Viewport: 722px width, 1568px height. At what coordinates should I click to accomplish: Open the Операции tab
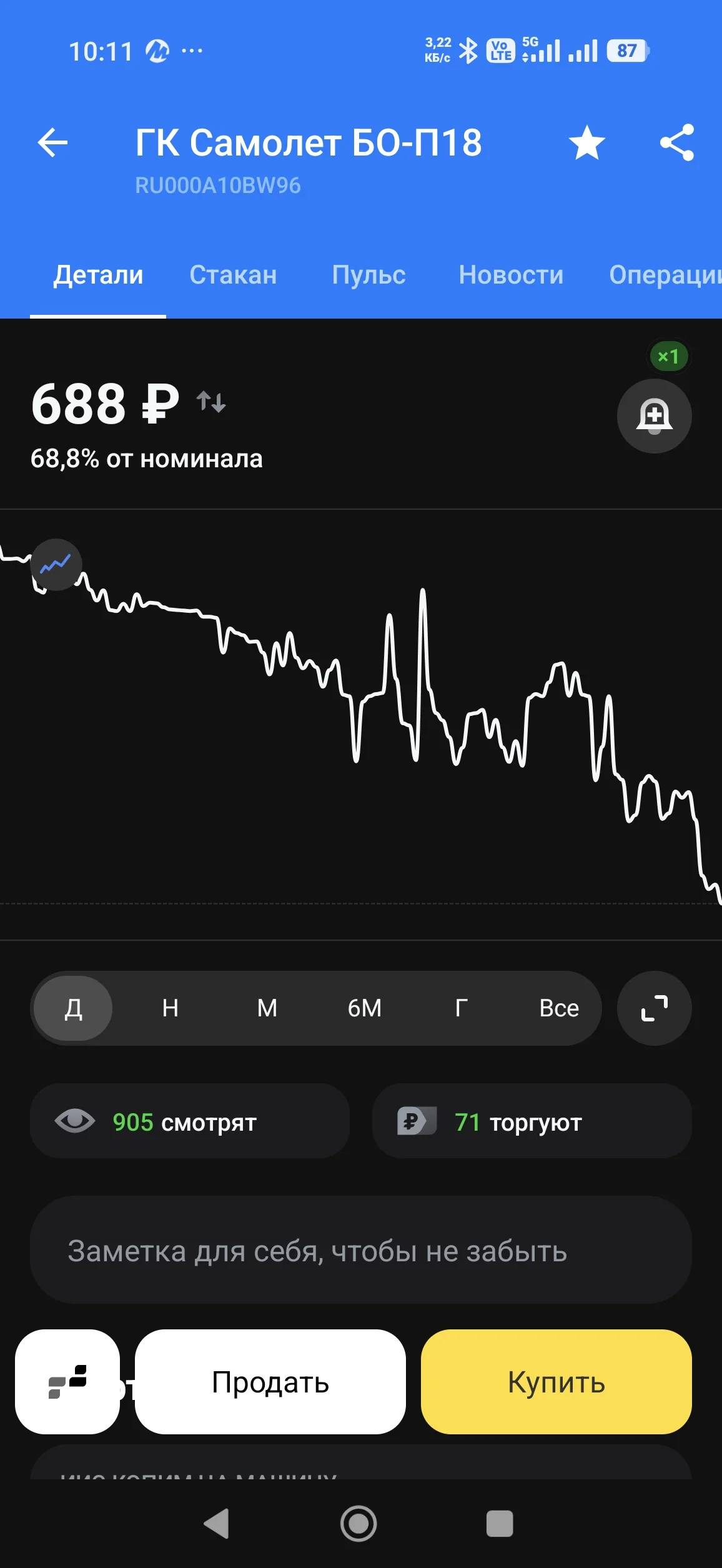point(665,275)
